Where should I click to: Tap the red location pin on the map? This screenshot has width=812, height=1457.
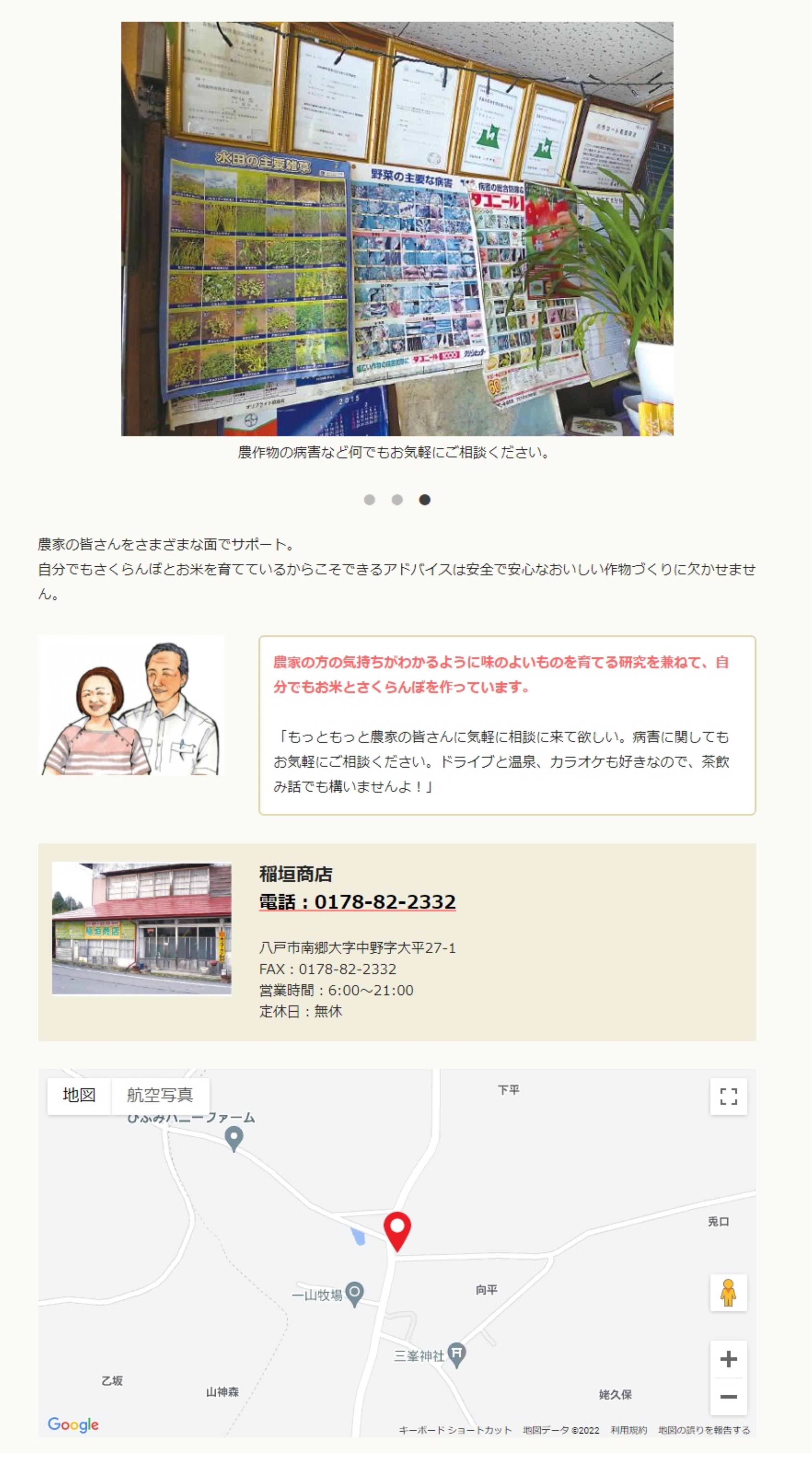pos(397,1231)
